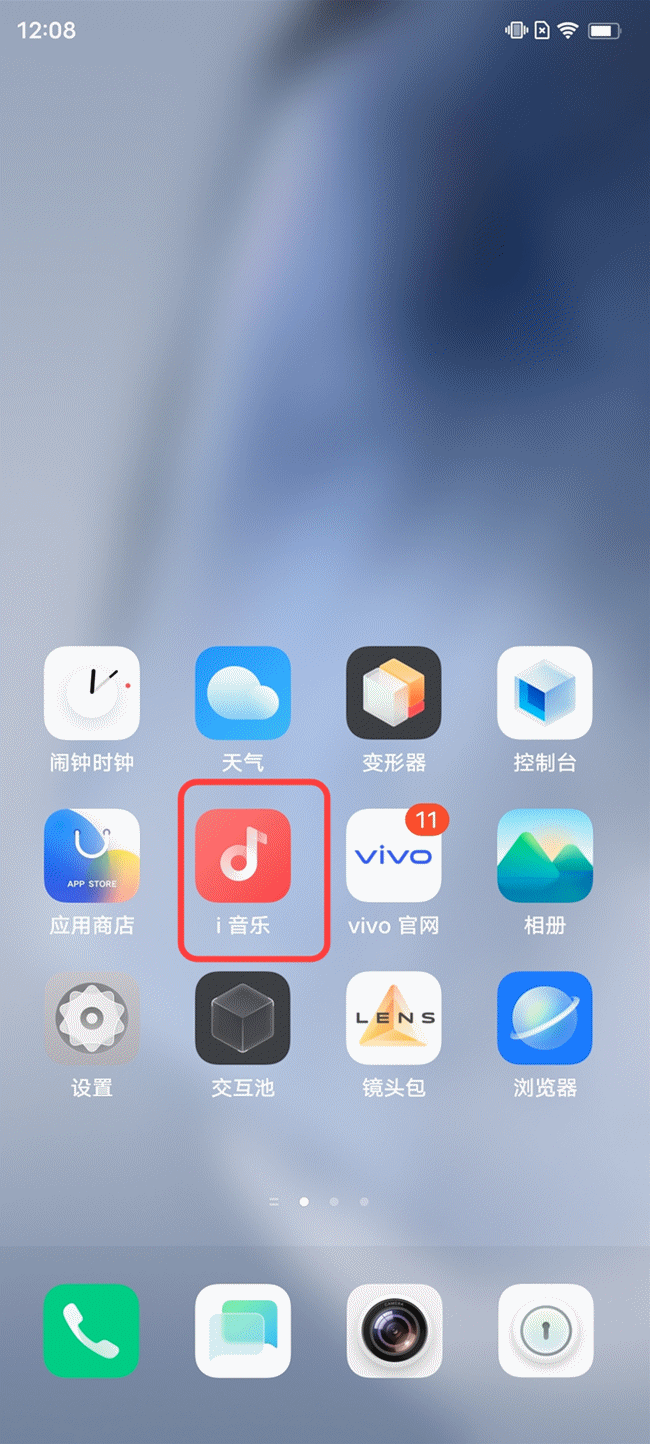Open the 相册 photo album
This screenshot has width=650, height=1444.
545,856
